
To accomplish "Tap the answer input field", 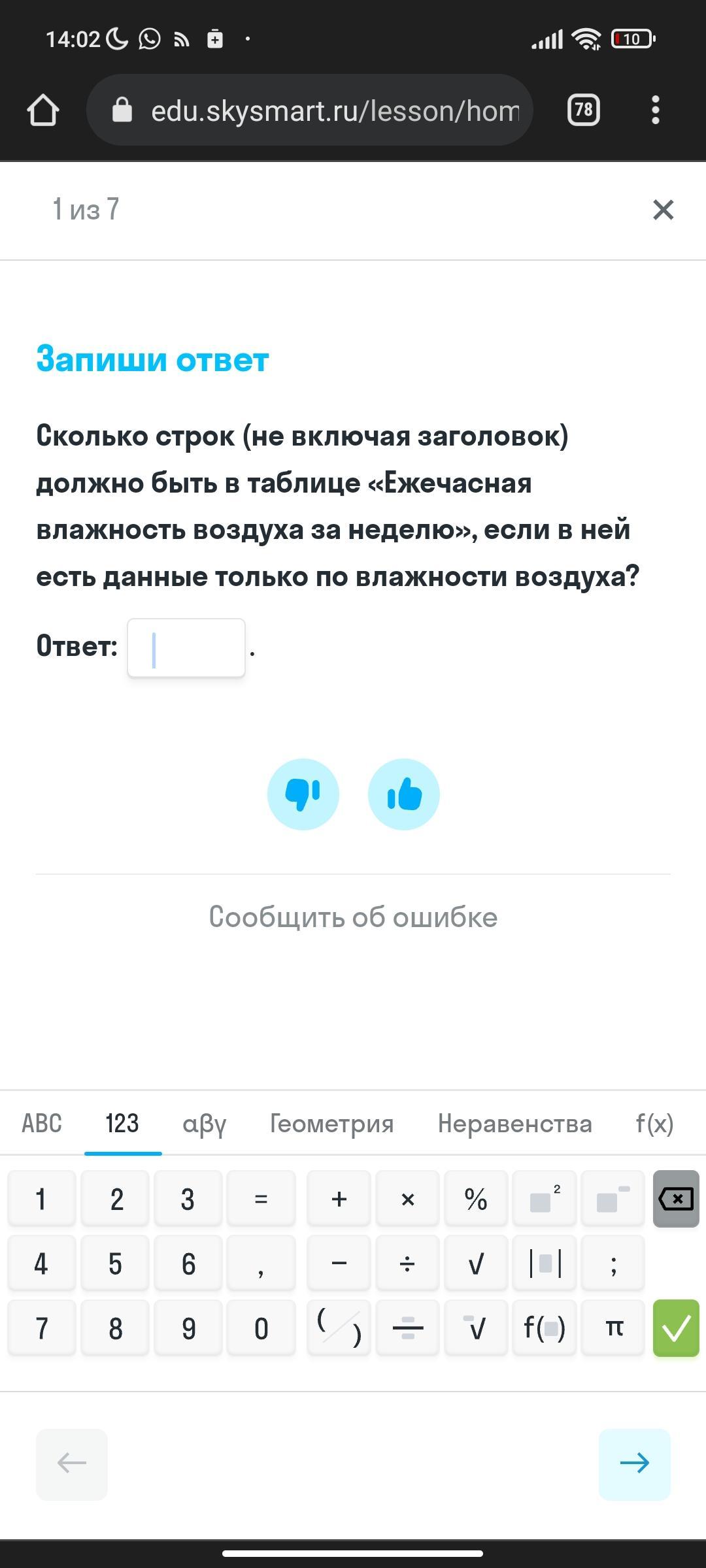I will (186, 647).
